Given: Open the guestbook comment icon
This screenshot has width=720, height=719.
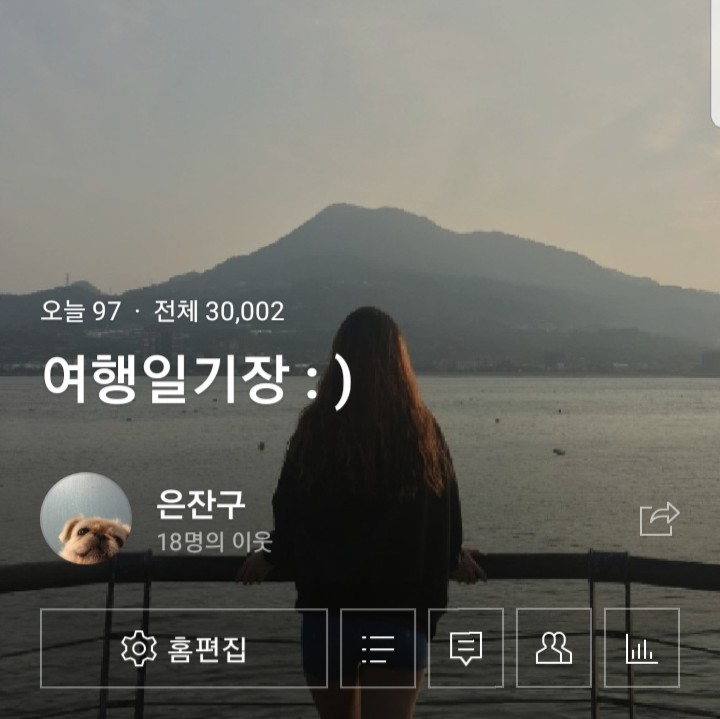Looking at the screenshot, I should (x=466, y=648).
